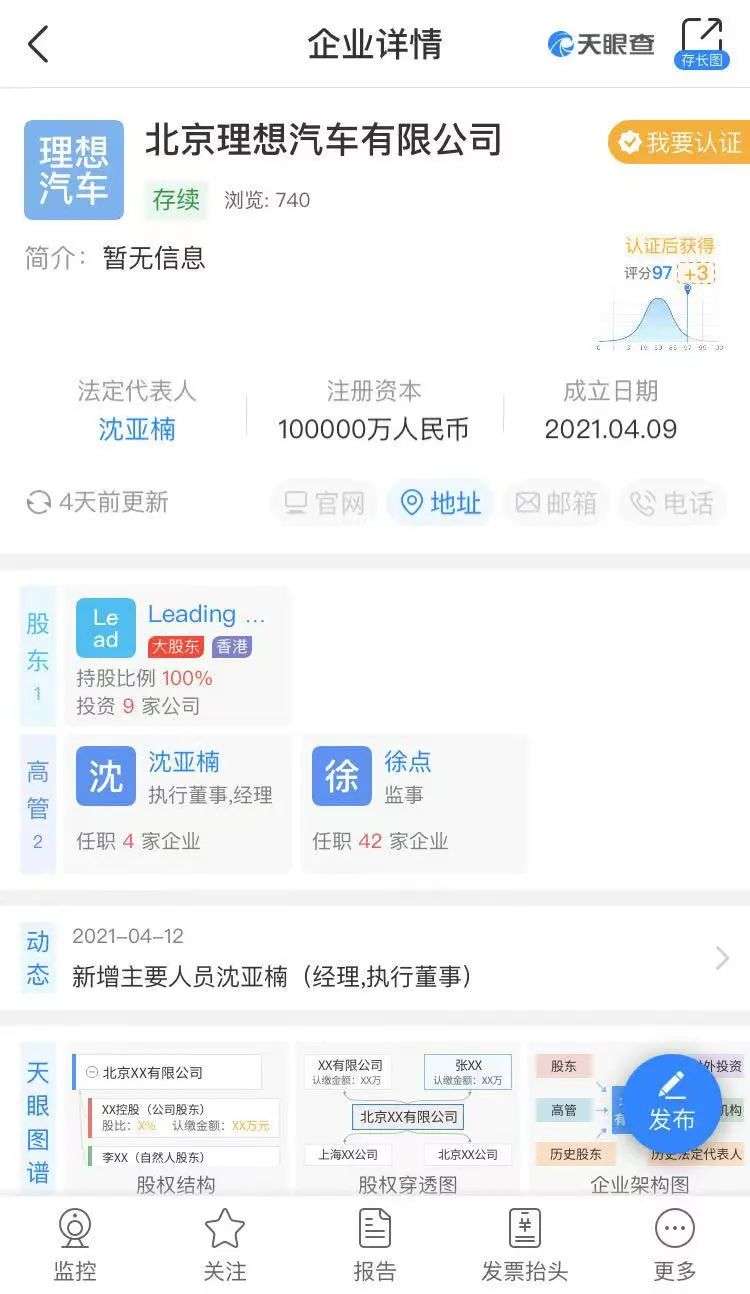Viewport: 750px width, 1294px height.
Task: Tap 关注 to follow this company
Action: click(225, 1245)
